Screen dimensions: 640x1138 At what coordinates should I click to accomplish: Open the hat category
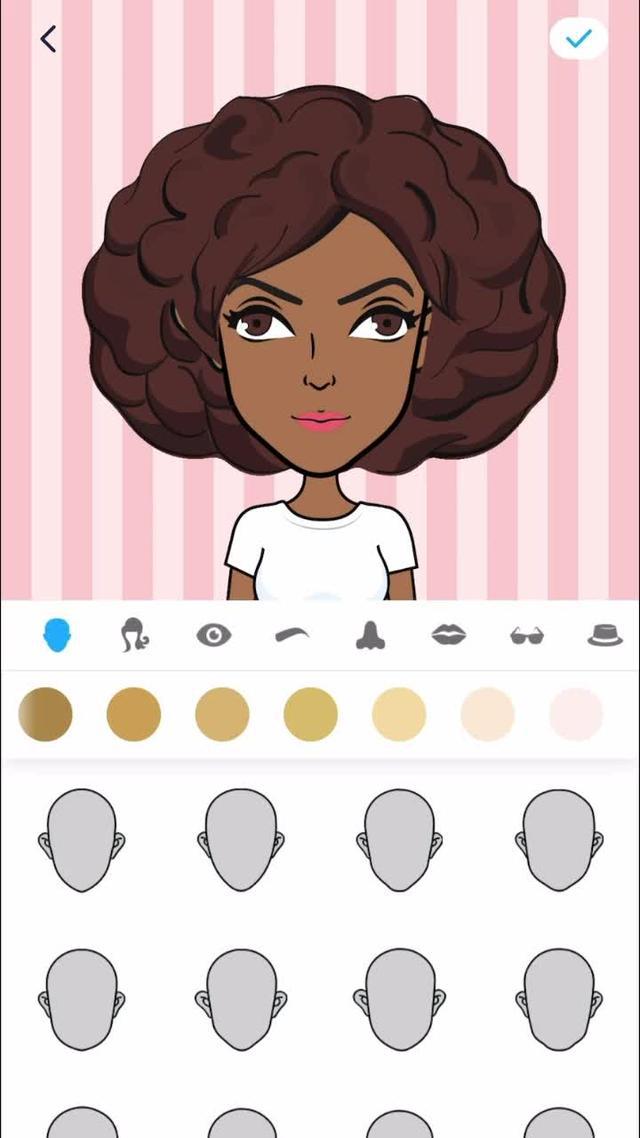click(604, 635)
